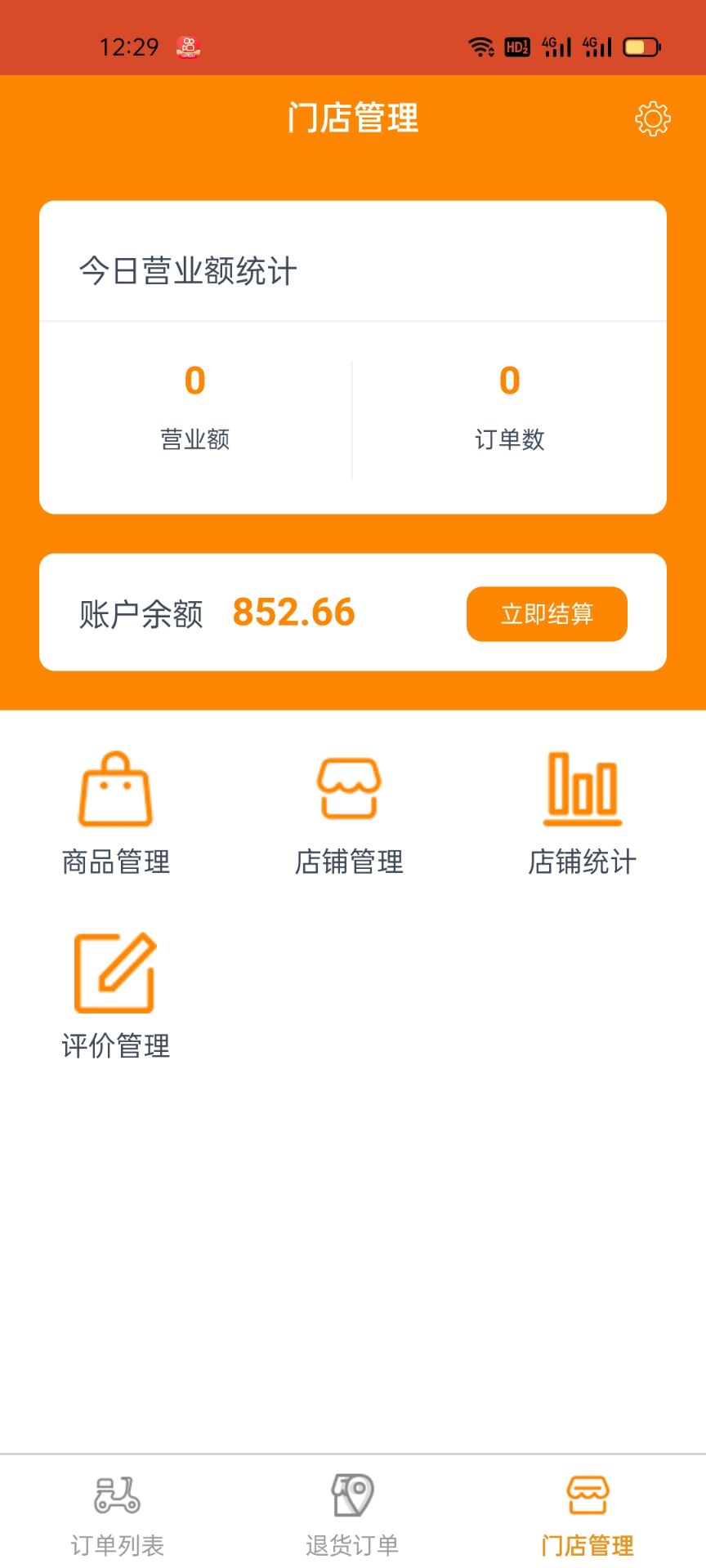Switch to the 退货订单 tab
706x1568 pixels.
[352, 1516]
